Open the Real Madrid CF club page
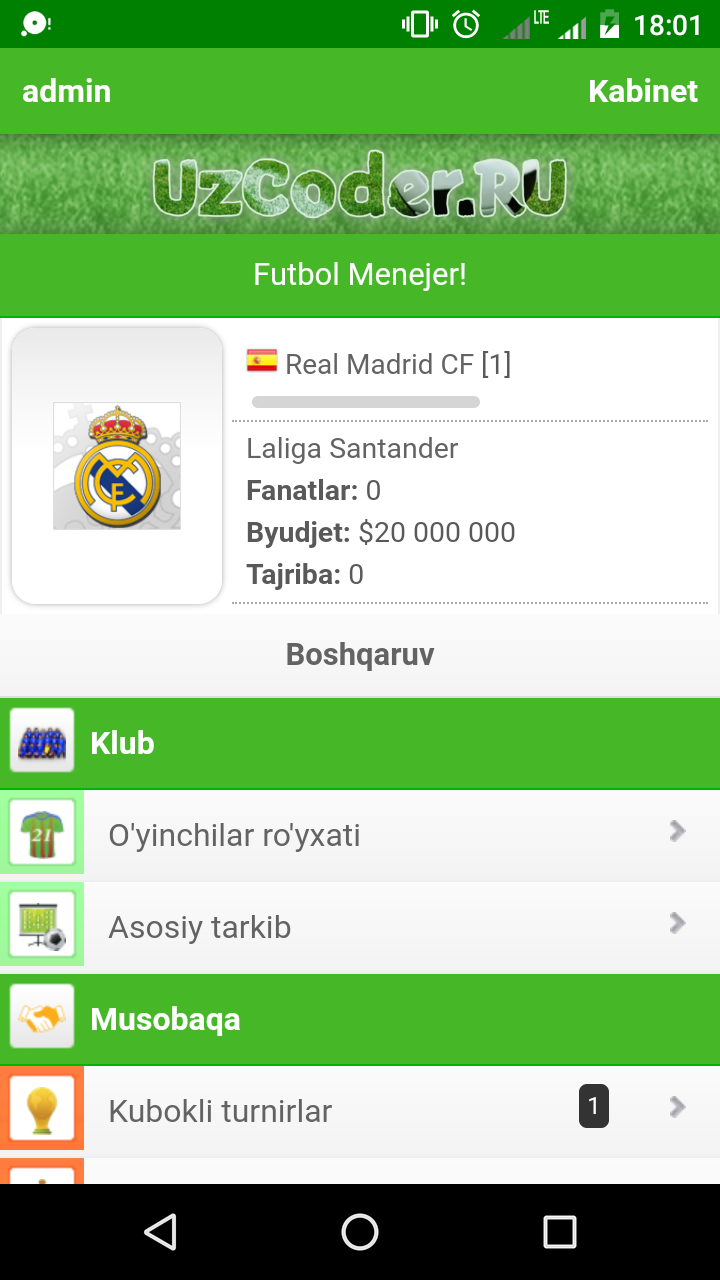The image size is (720, 1280). [397, 364]
